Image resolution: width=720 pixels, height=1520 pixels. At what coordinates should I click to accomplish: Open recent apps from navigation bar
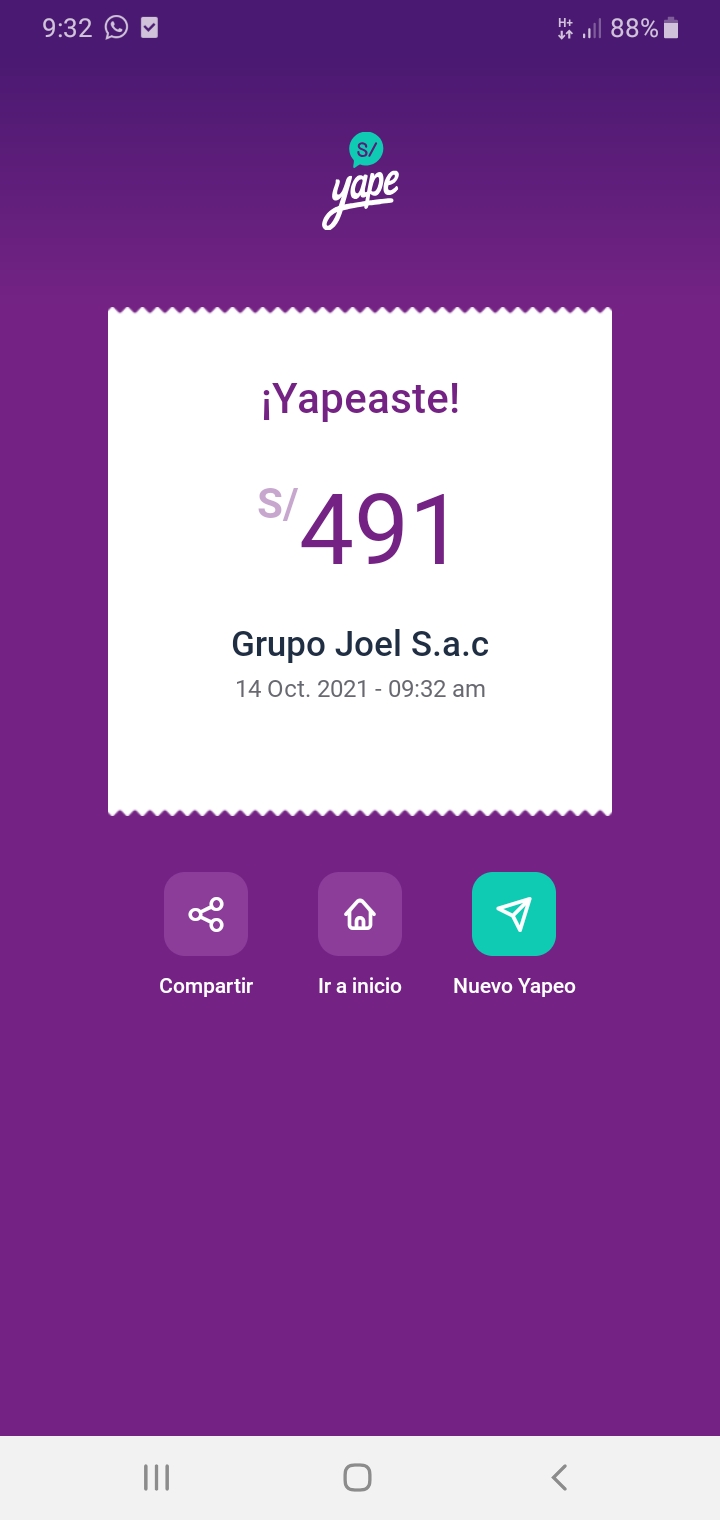pyautogui.click(x=156, y=1477)
